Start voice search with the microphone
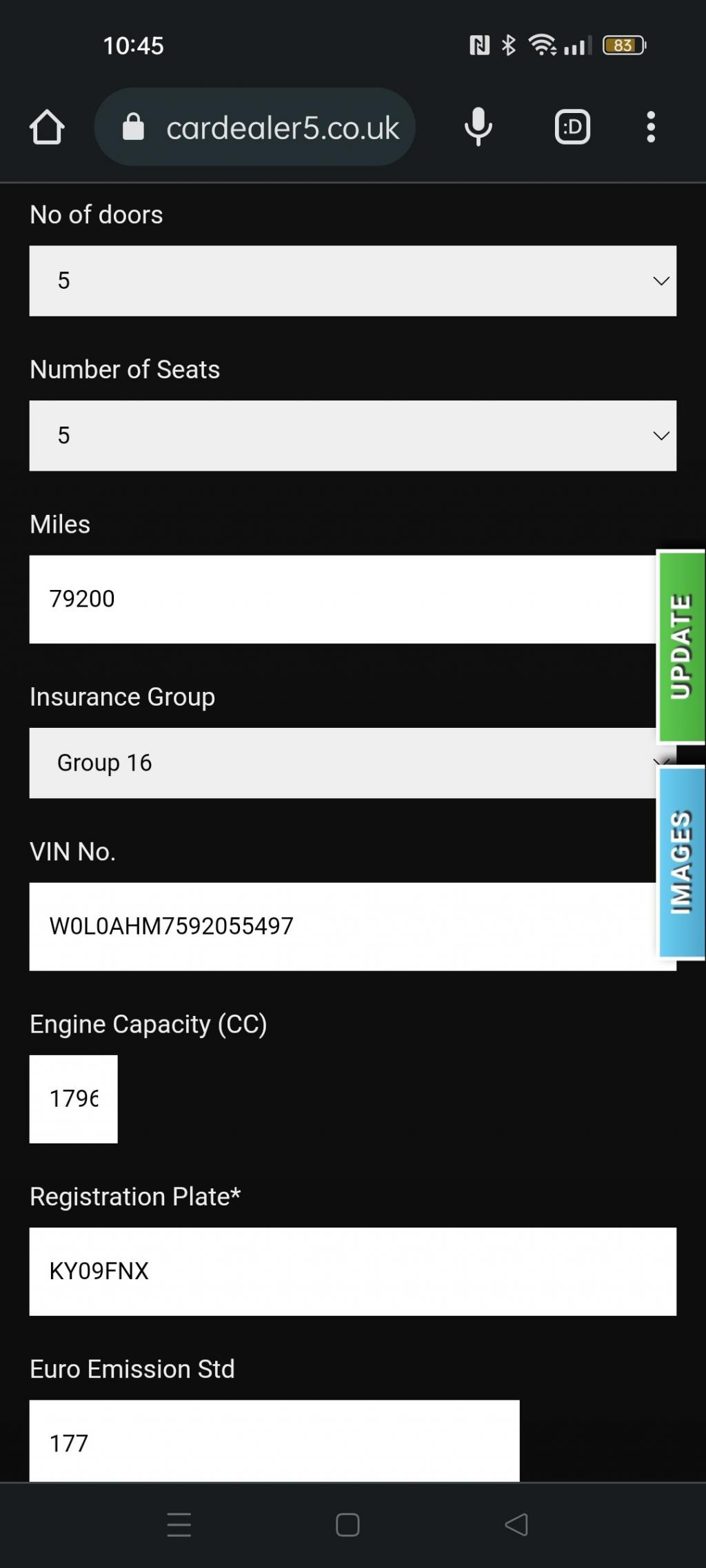The width and height of the screenshot is (706, 1568). (x=478, y=128)
